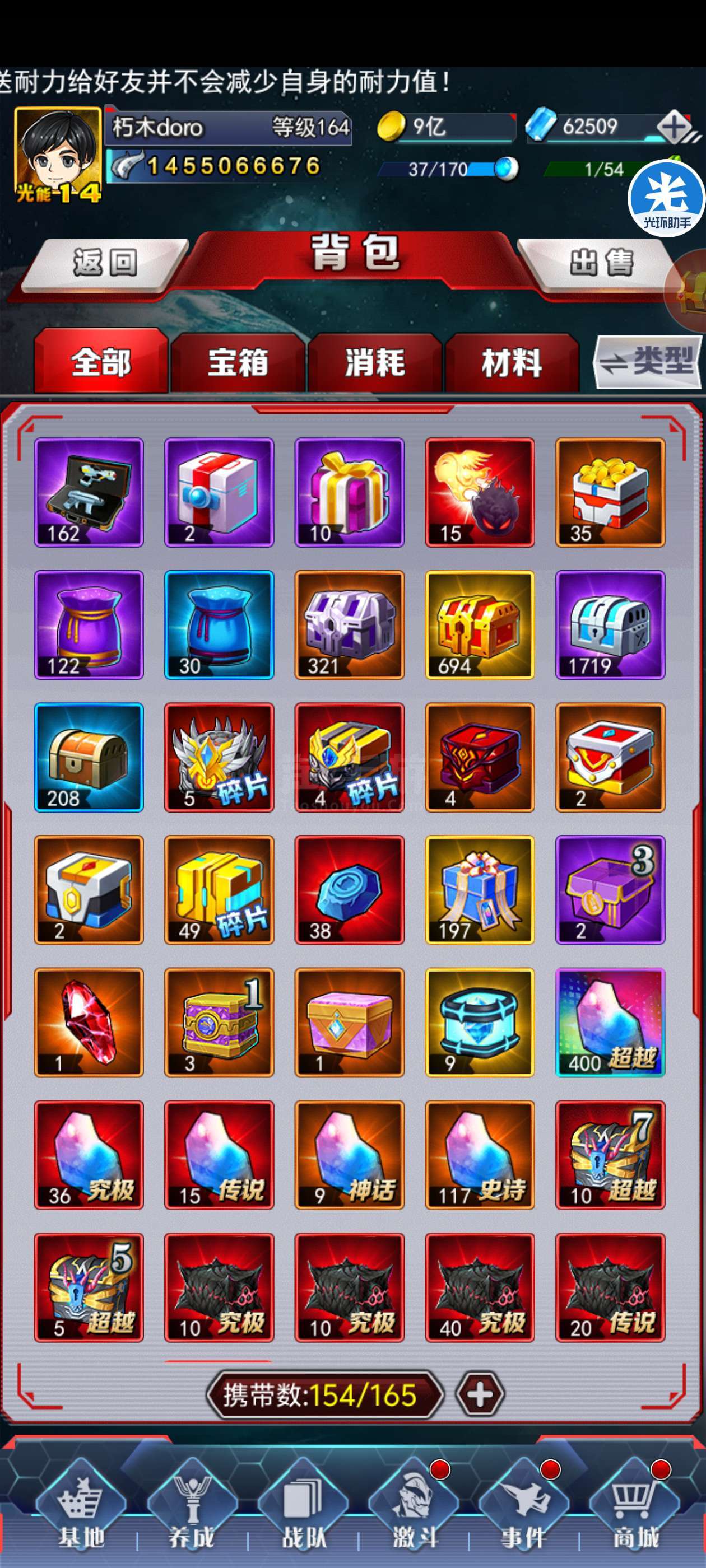706x1568 pixels.
Task: Tap the 返回 back button
Action: (x=105, y=263)
